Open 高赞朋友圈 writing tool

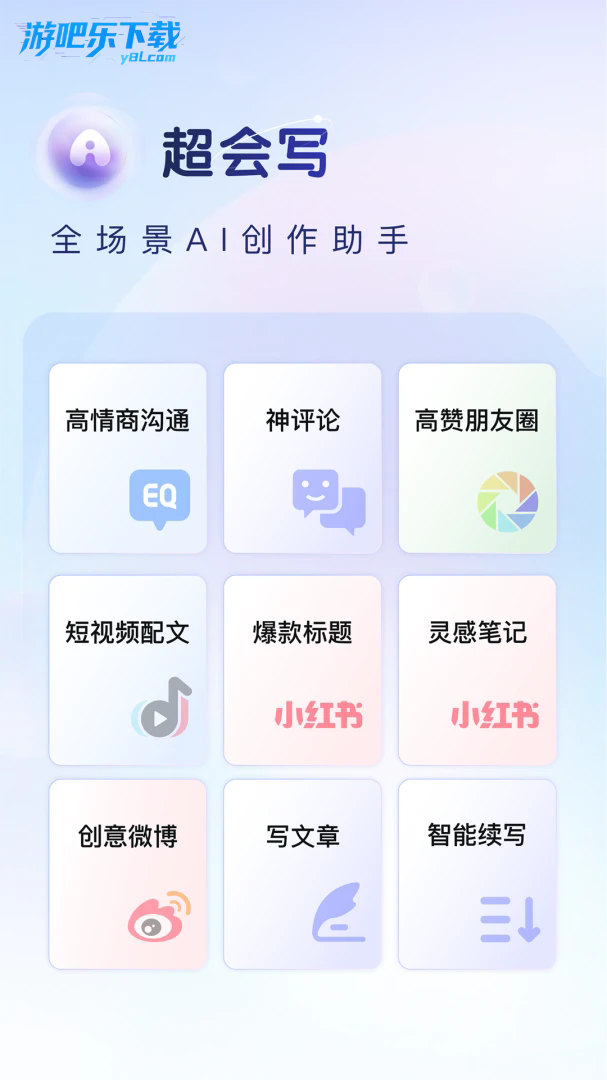477,458
